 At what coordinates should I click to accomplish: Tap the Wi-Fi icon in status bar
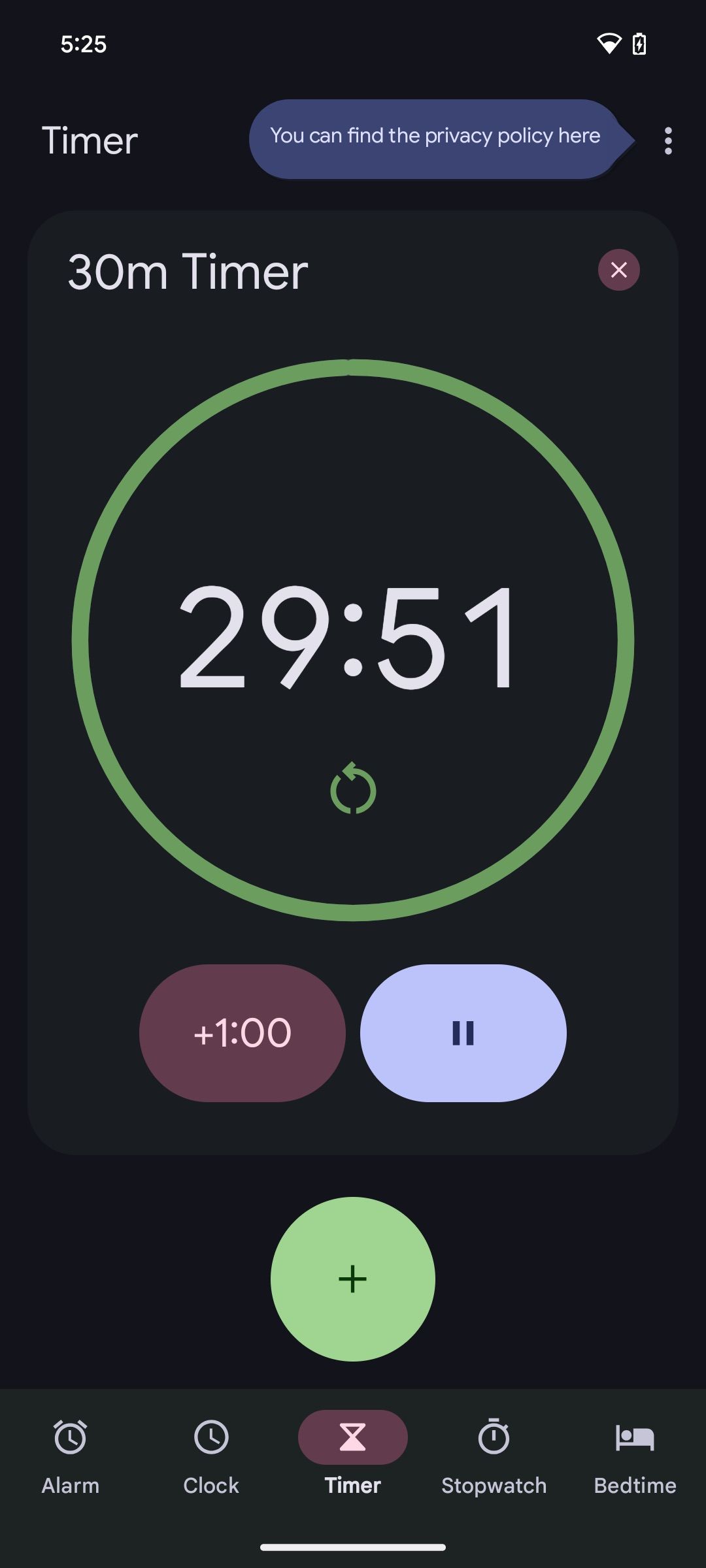(609, 44)
